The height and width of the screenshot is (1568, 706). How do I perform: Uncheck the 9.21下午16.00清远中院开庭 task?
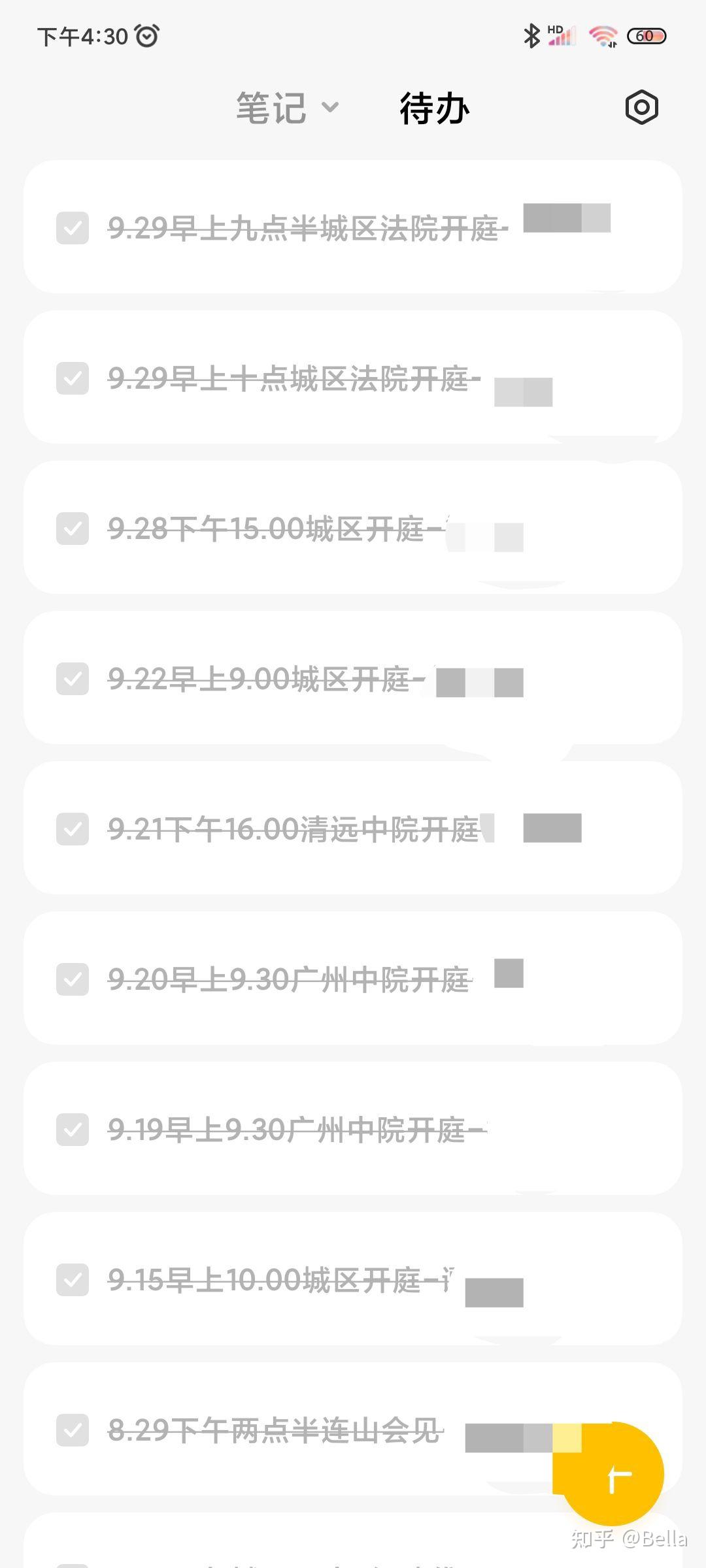point(73,829)
